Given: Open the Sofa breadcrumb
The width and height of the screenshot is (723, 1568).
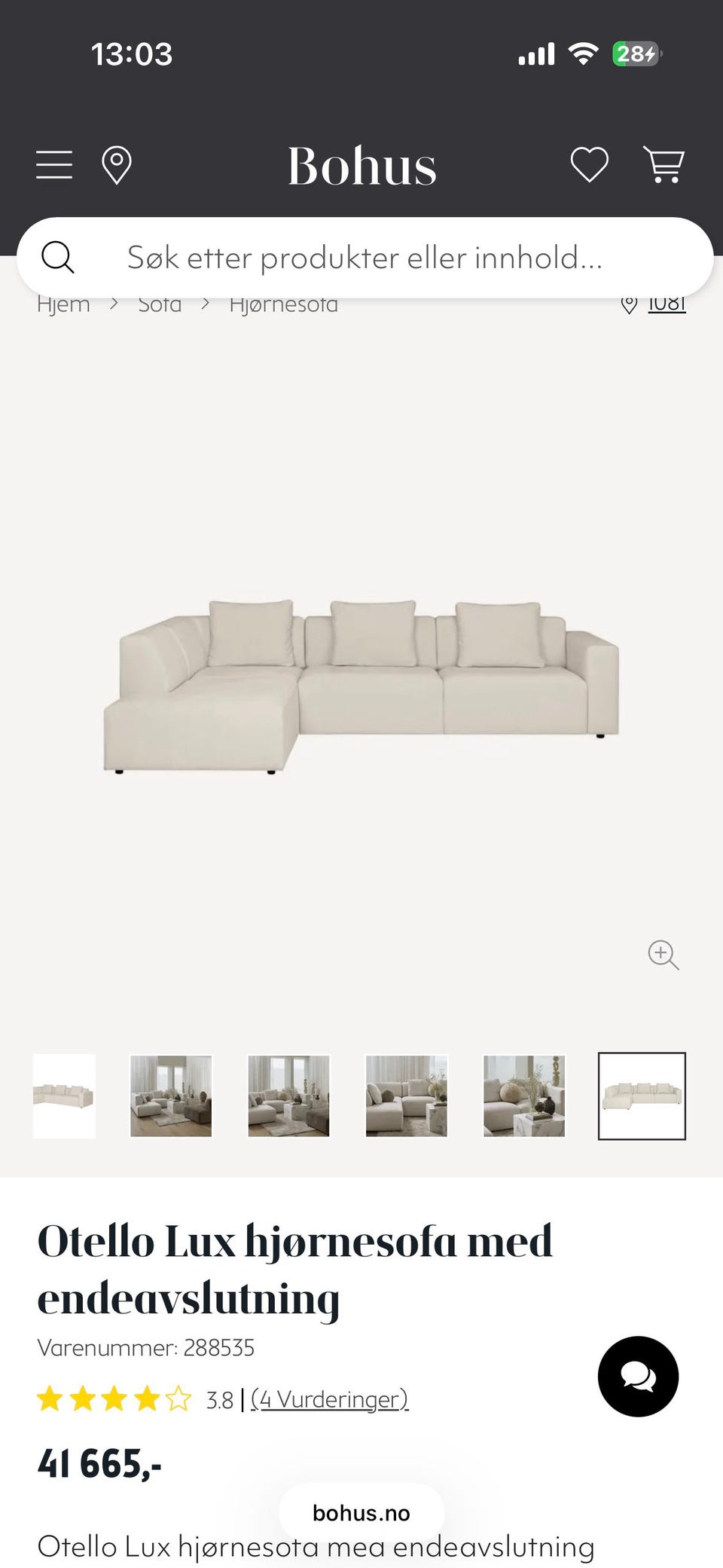Looking at the screenshot, I should [x=160, y=304].
